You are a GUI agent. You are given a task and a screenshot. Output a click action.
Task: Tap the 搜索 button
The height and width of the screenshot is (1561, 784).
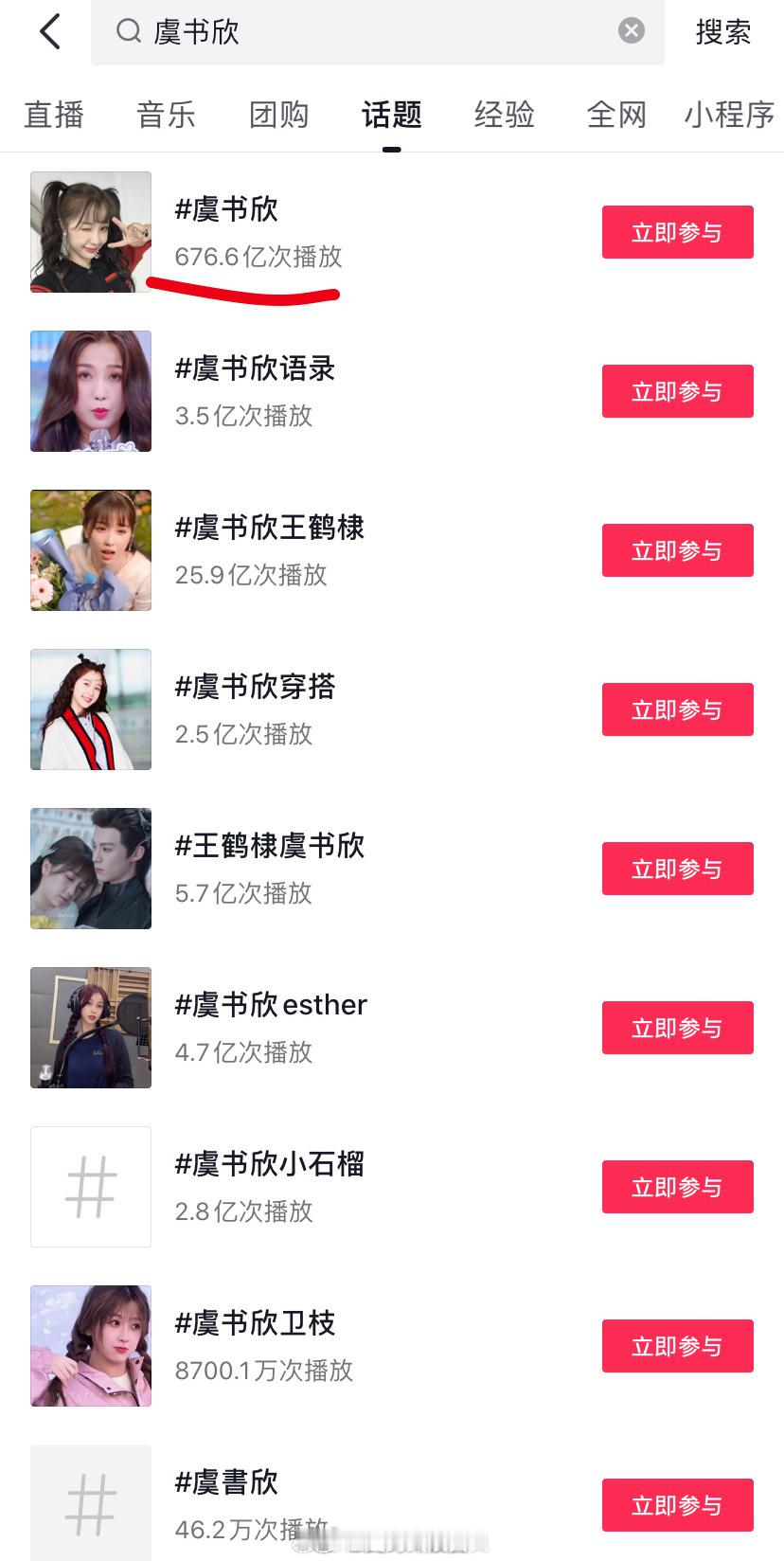point(722,31)
